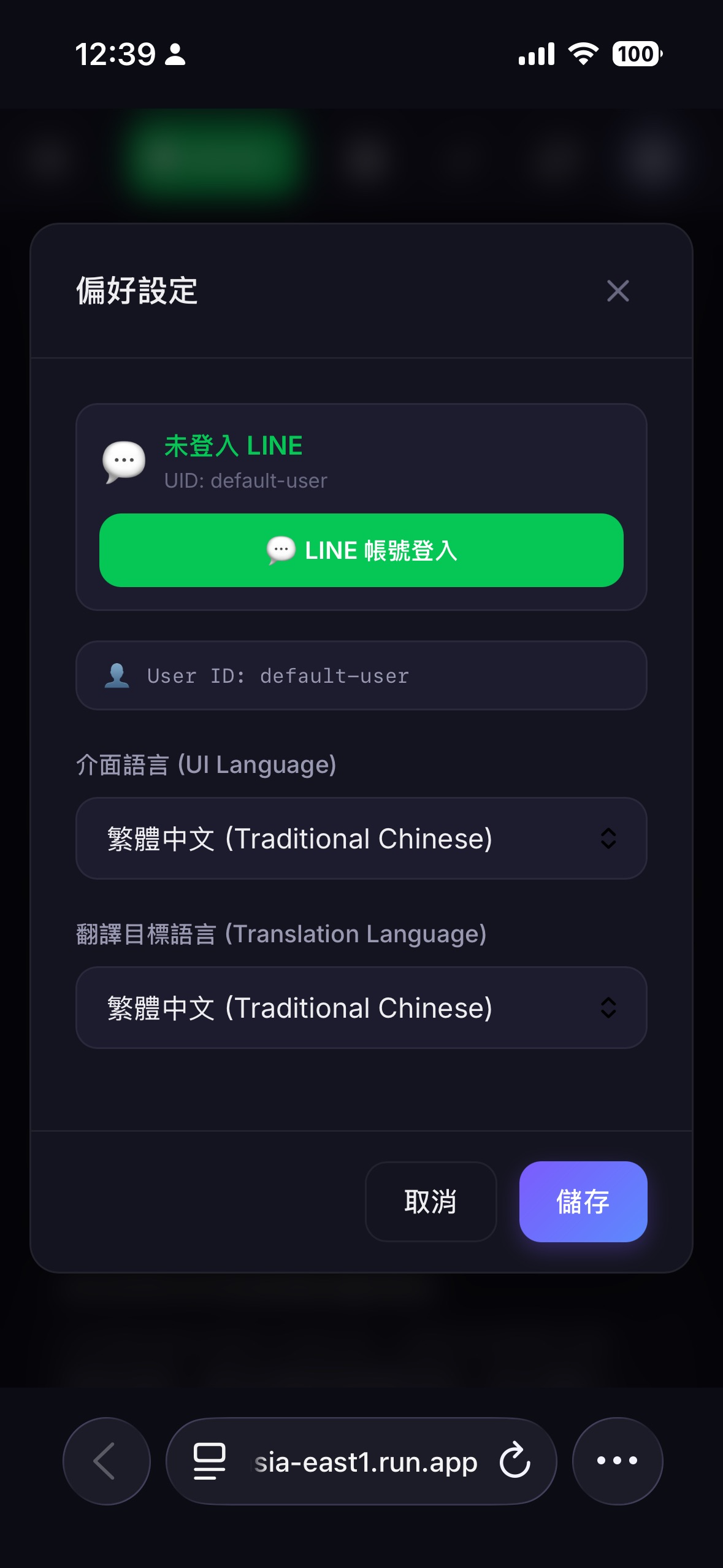723x1568 pixels.
Task: Close the 偏好設定 dialog
Action: point(618,291)
